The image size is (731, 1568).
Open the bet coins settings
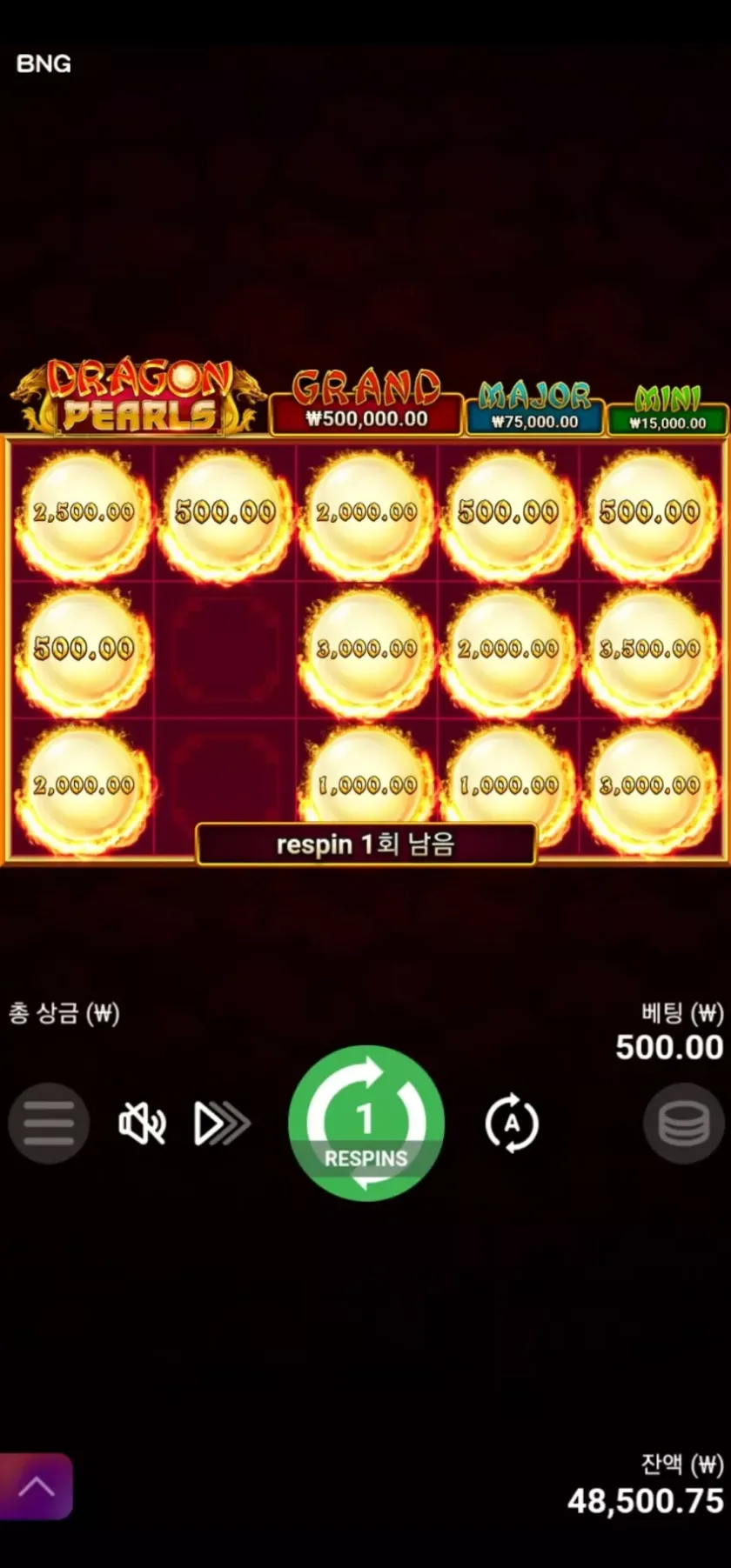click(683, 1124)
